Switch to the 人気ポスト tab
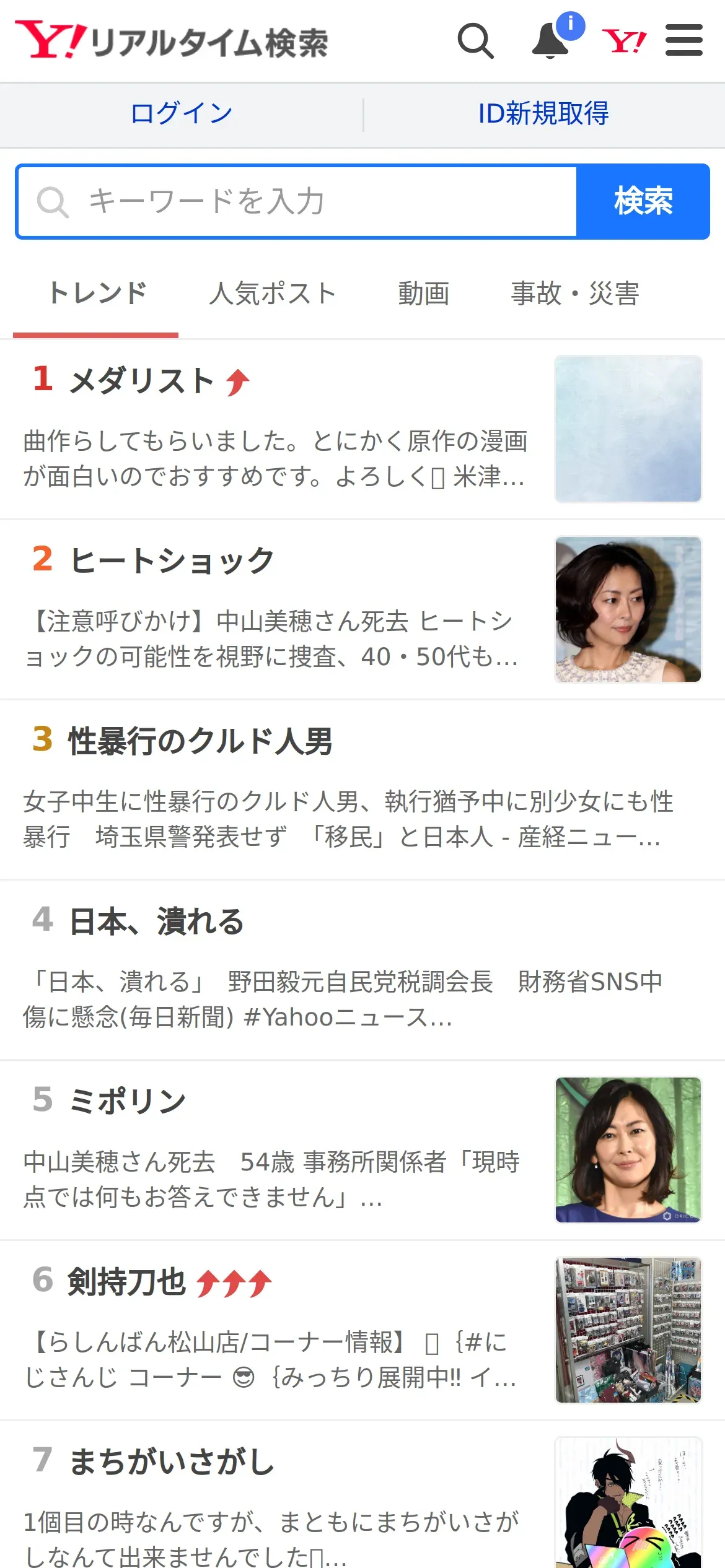The image size is (725, 1568). click(272, 294)
